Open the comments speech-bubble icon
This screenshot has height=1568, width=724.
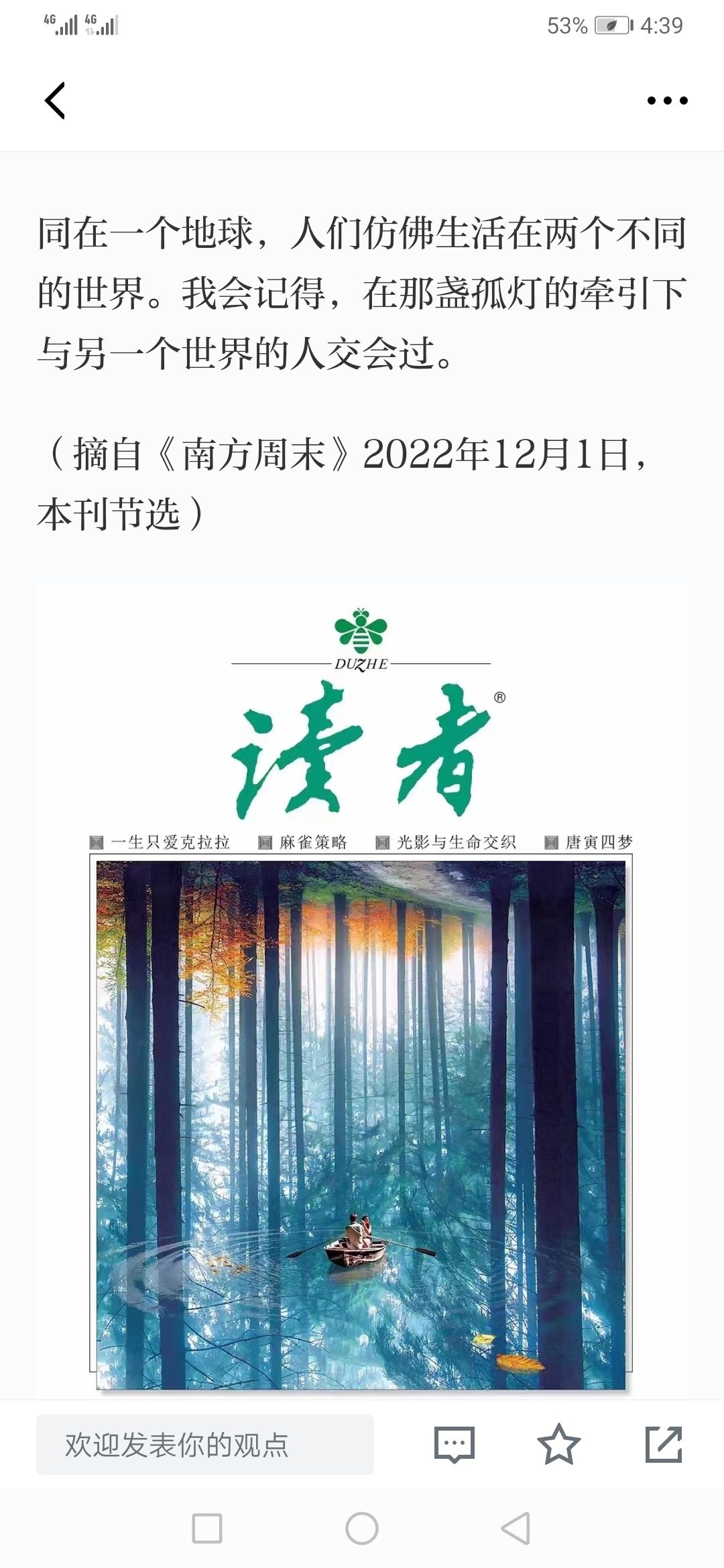(455, 1445)
